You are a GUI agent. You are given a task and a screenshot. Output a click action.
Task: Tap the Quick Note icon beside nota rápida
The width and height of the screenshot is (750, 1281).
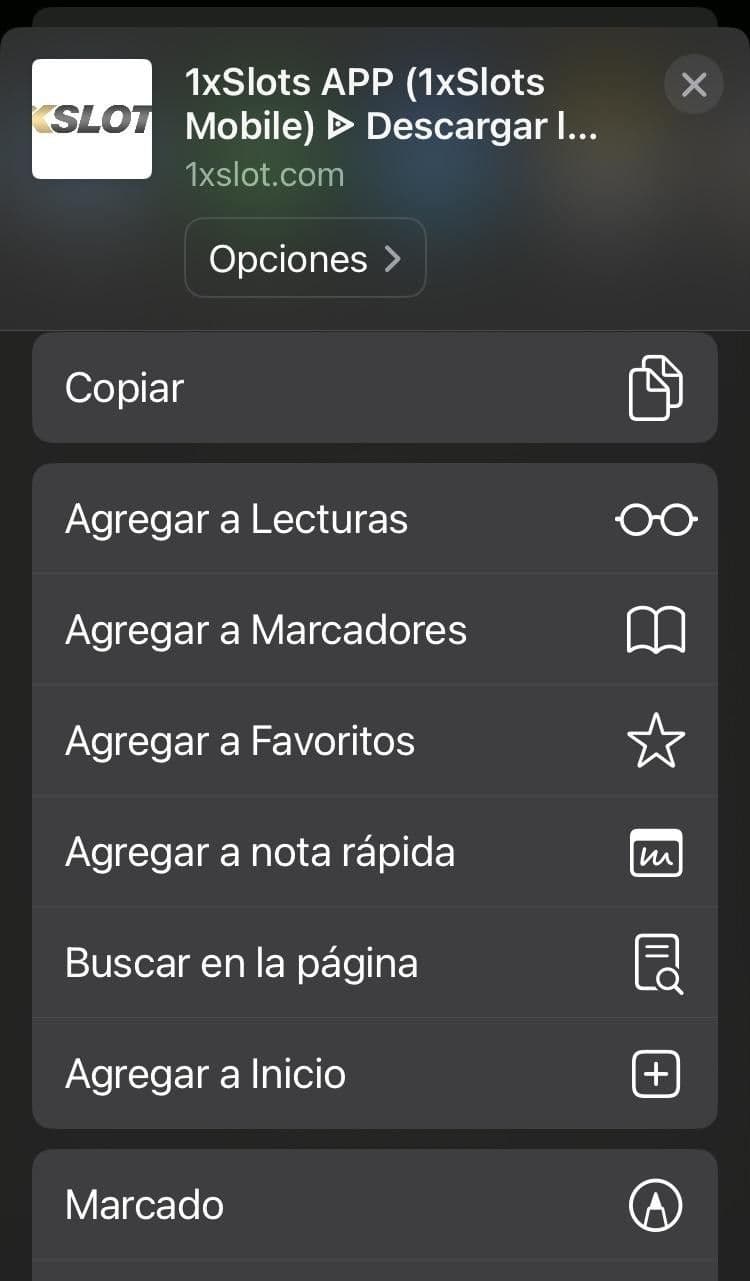point(656,851)
